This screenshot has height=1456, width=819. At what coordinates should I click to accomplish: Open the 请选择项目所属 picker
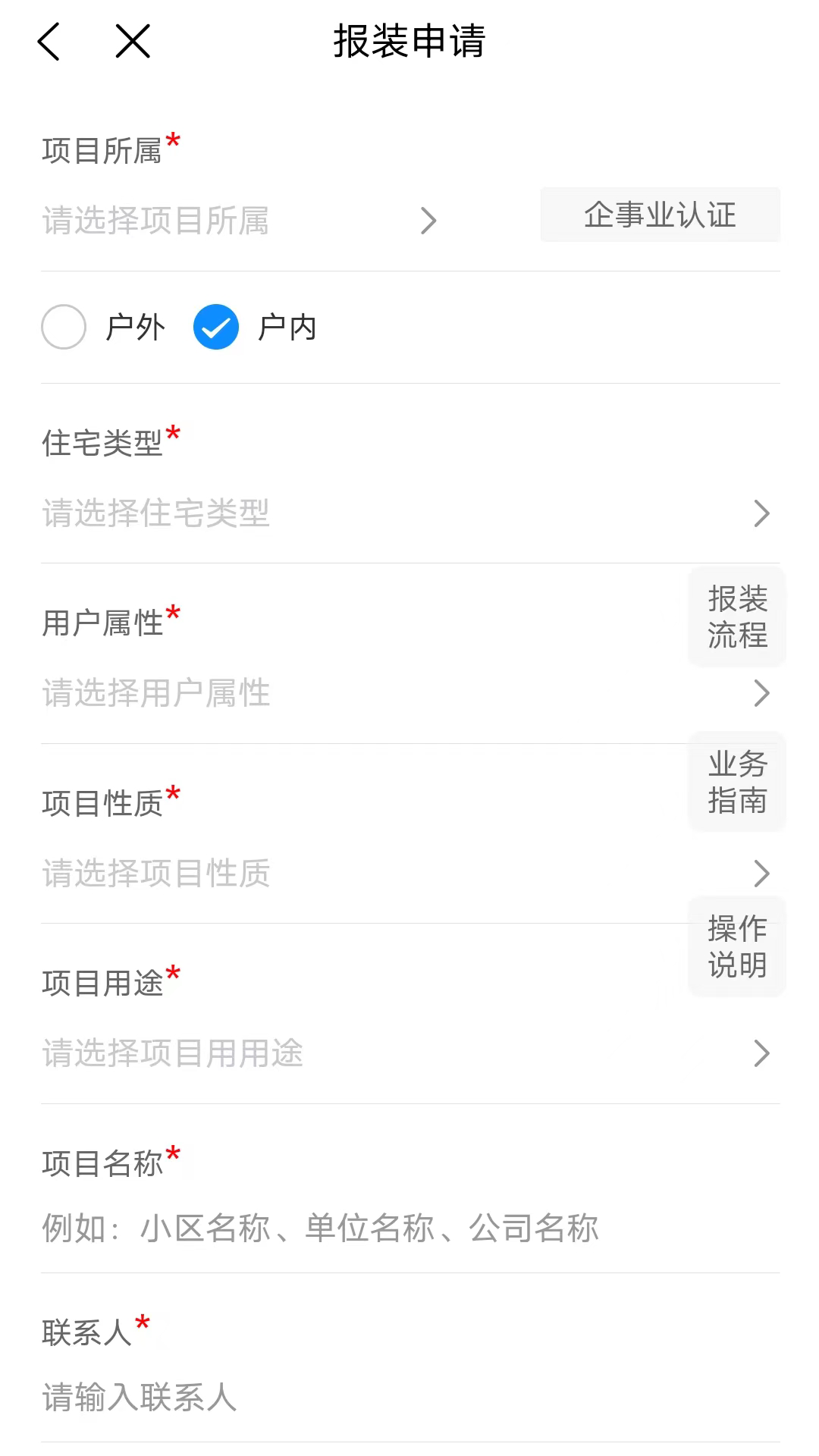point(240,221)
